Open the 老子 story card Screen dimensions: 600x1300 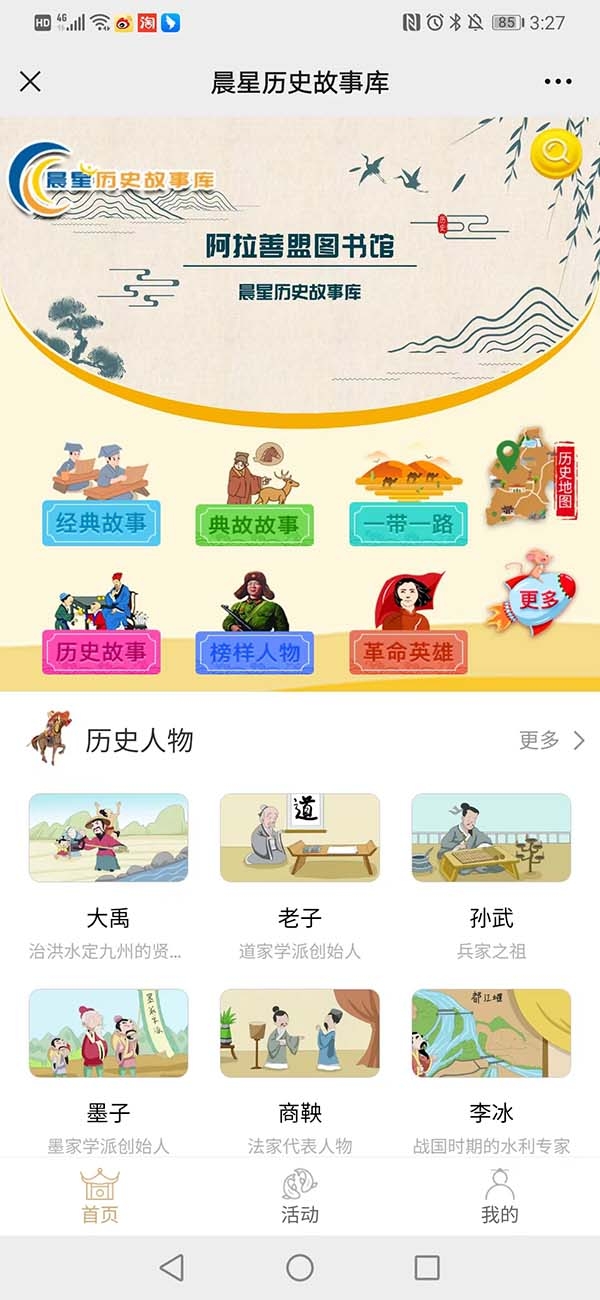click(x=300, y=876)
